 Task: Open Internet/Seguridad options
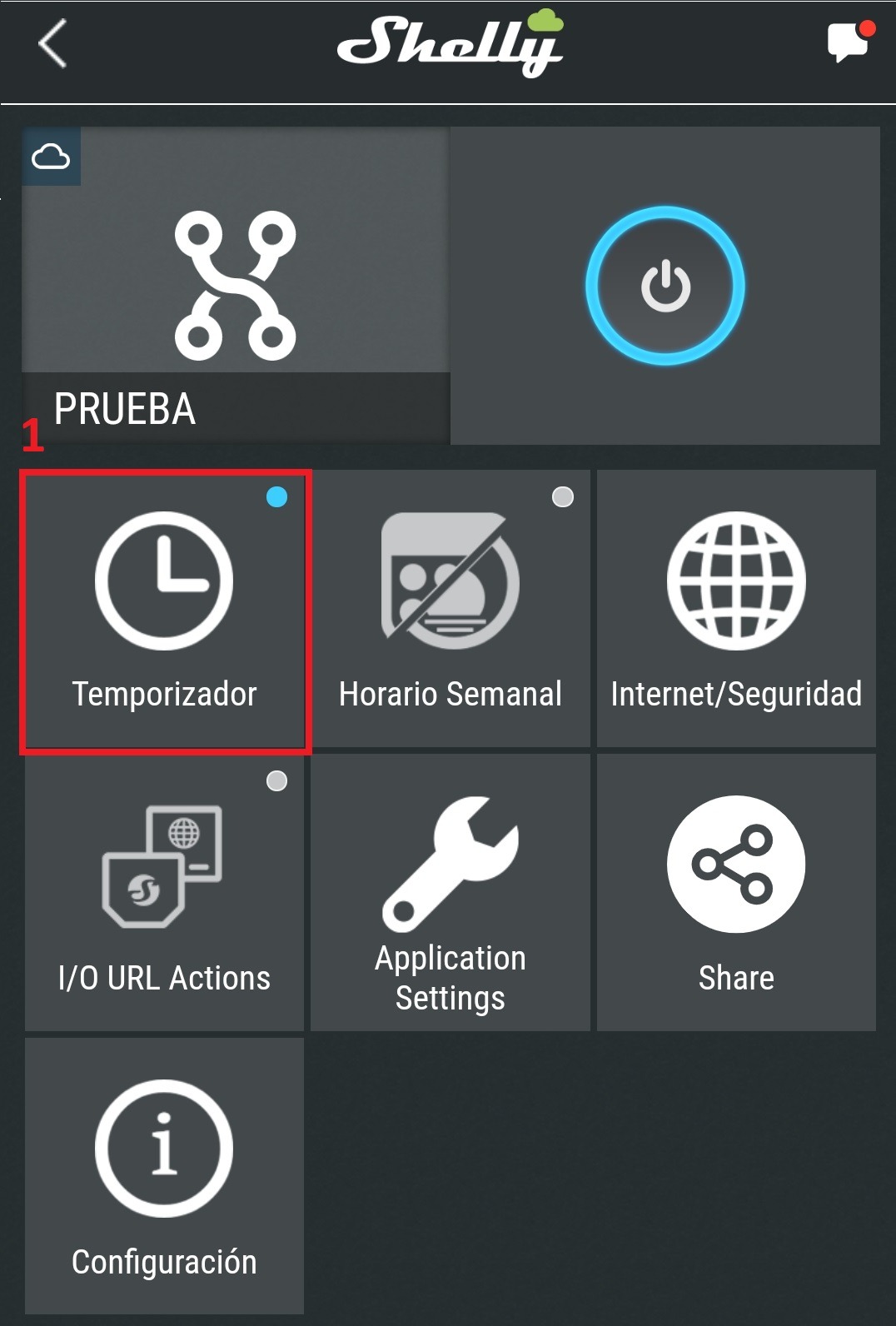coord(736,609)
